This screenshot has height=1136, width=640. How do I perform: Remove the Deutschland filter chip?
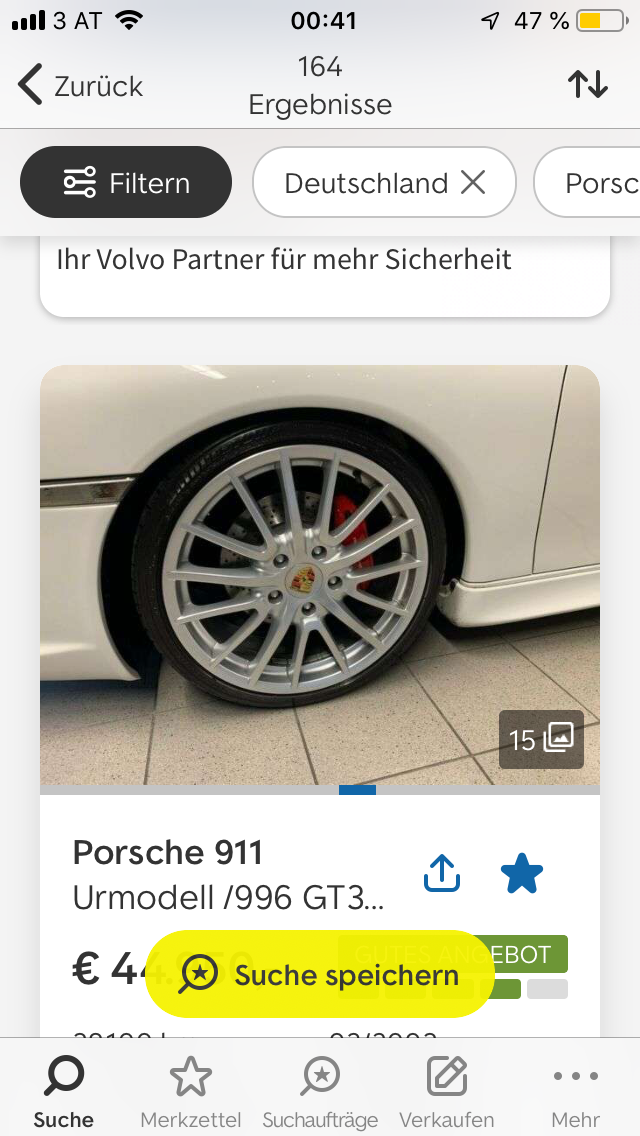pos(473,182)
